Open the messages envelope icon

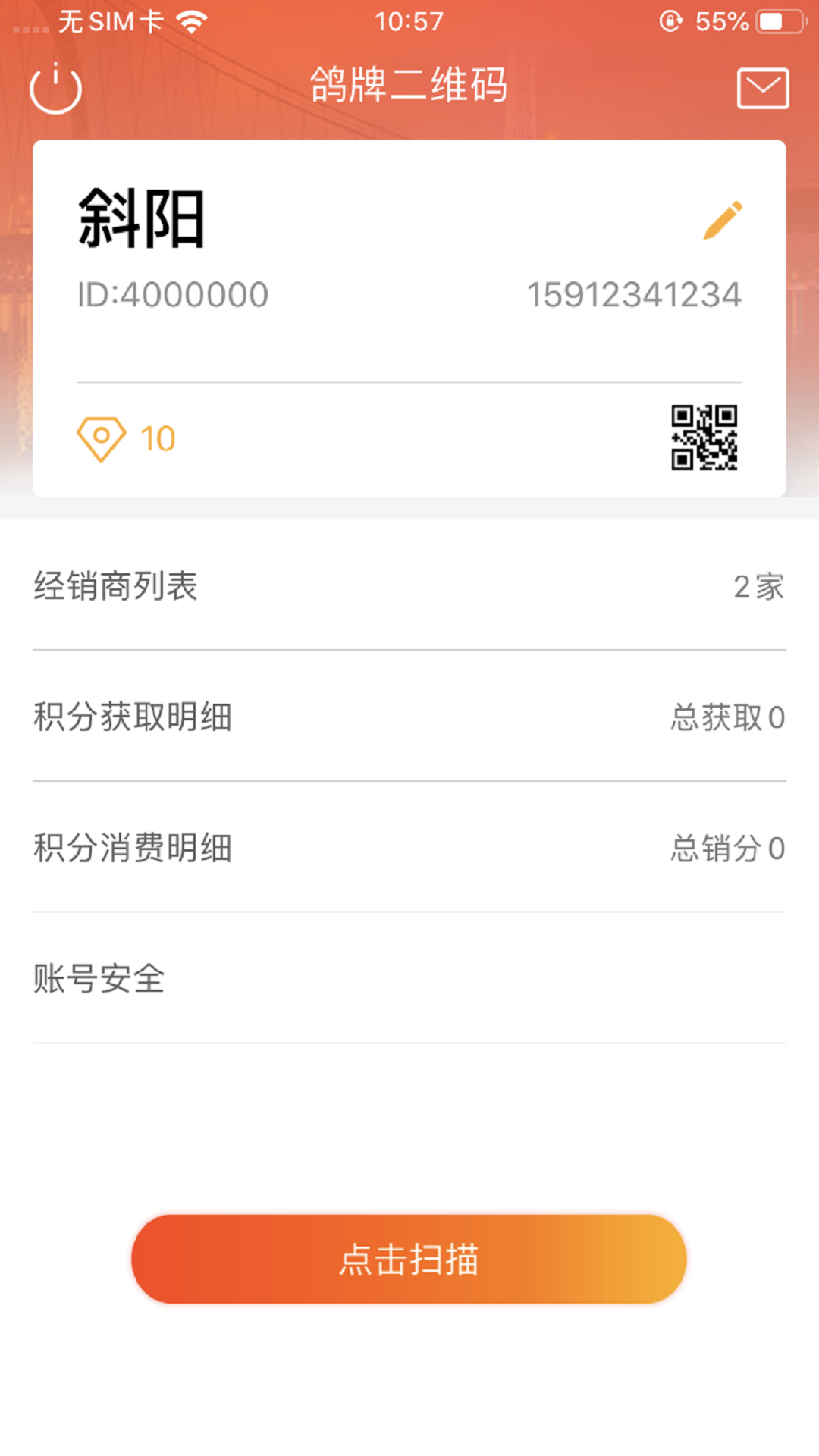pyautogui.click(x=763, y=88)
